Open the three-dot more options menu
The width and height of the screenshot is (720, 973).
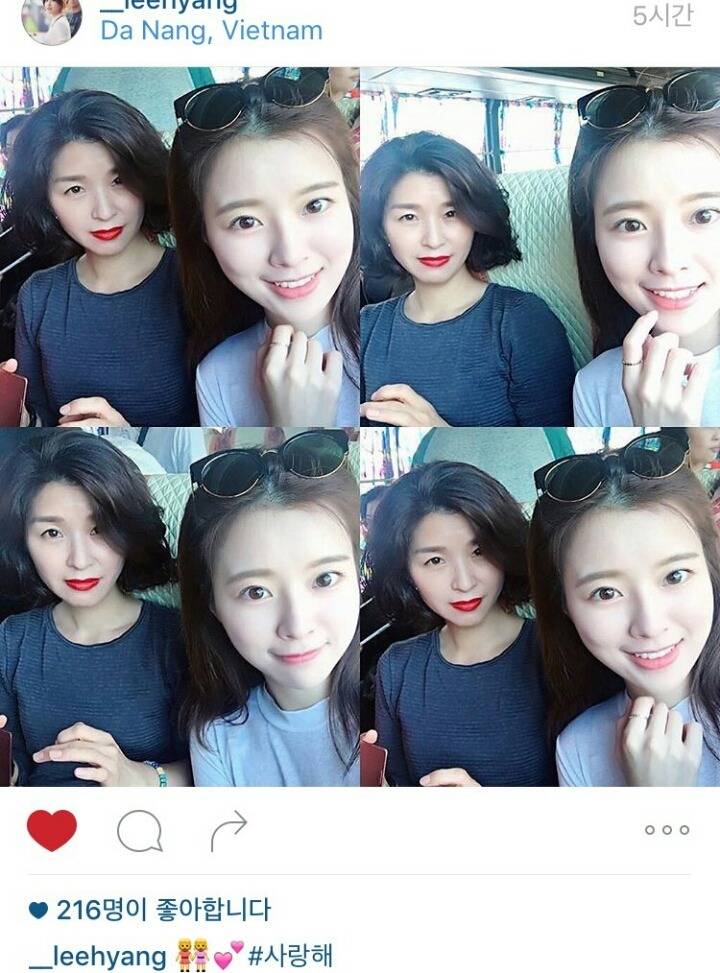tap(666, 830)
